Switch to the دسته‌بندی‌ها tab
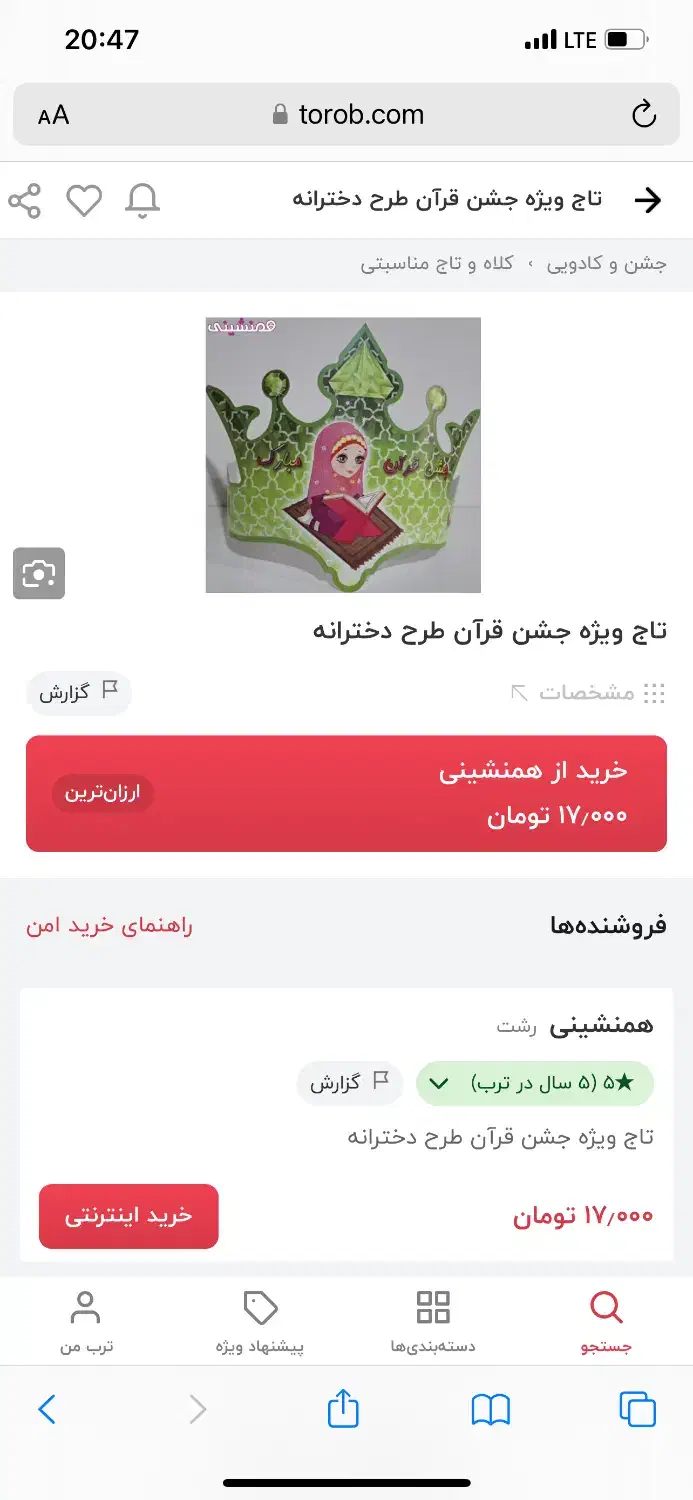Image resolution: width=693 pixels, height=1500 pixels. (433, 1320)
